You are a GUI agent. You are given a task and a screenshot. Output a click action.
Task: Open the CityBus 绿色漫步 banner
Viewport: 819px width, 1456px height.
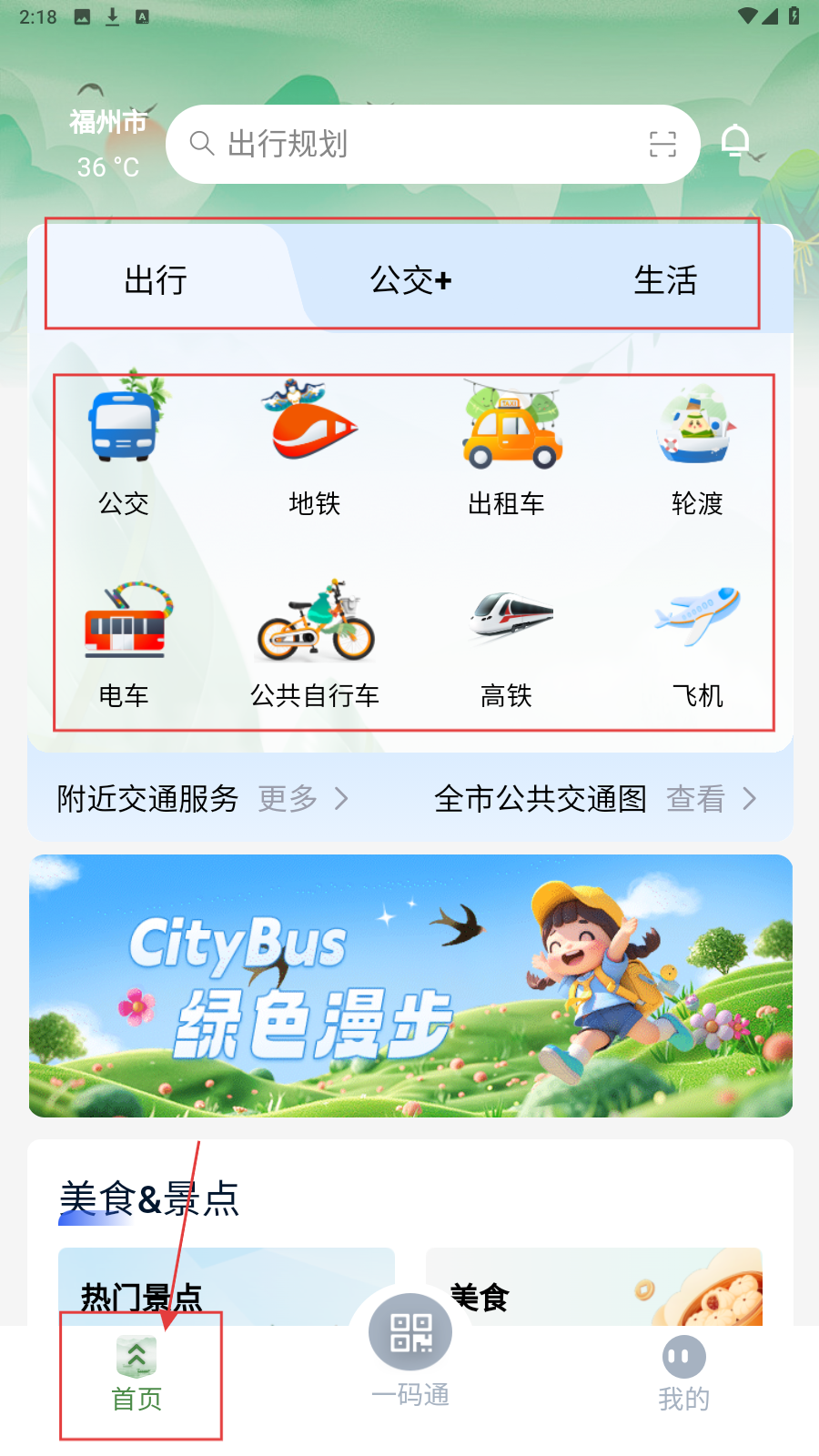tap(410, 986)
